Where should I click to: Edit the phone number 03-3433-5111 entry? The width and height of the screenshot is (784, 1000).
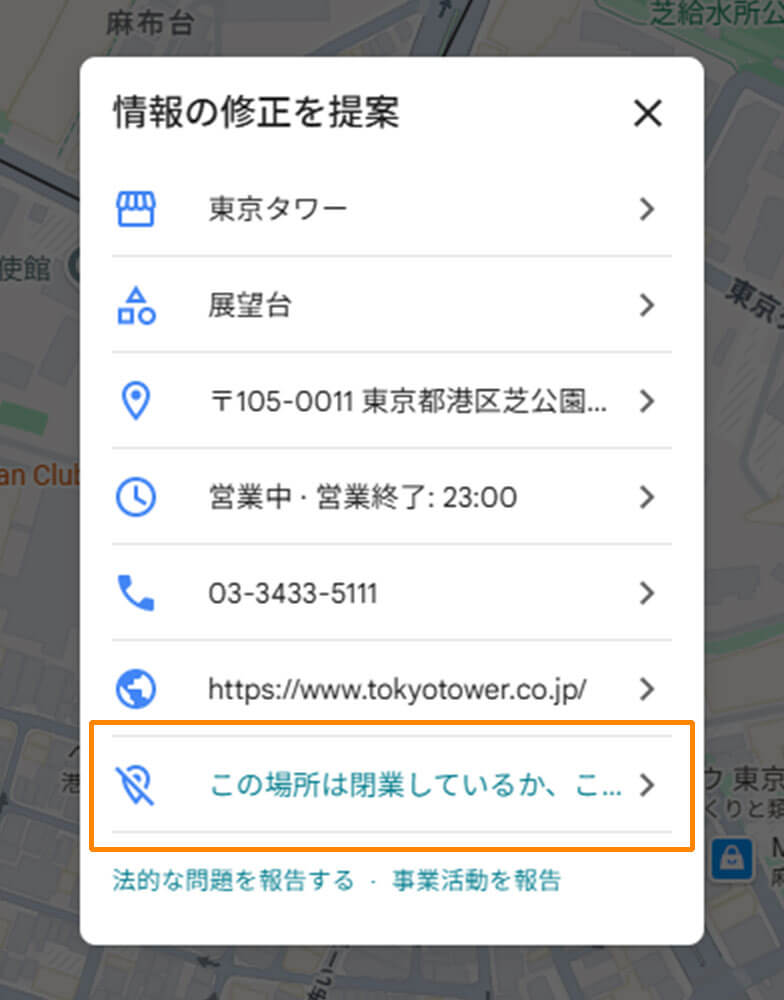coord(647,592)
